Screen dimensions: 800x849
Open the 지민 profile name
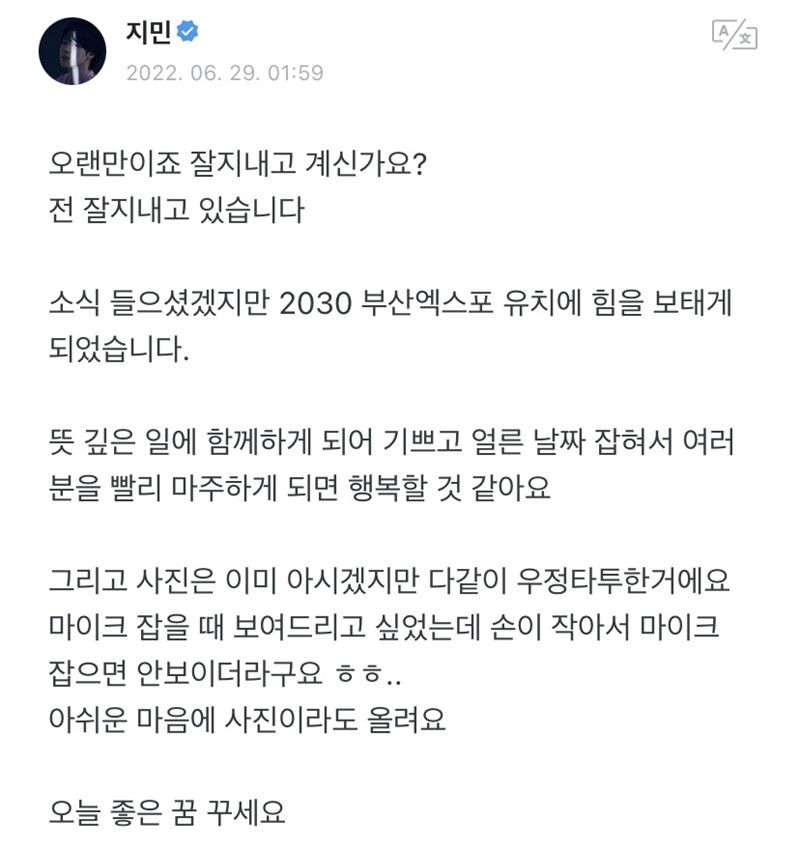click(x=149, y=32)
